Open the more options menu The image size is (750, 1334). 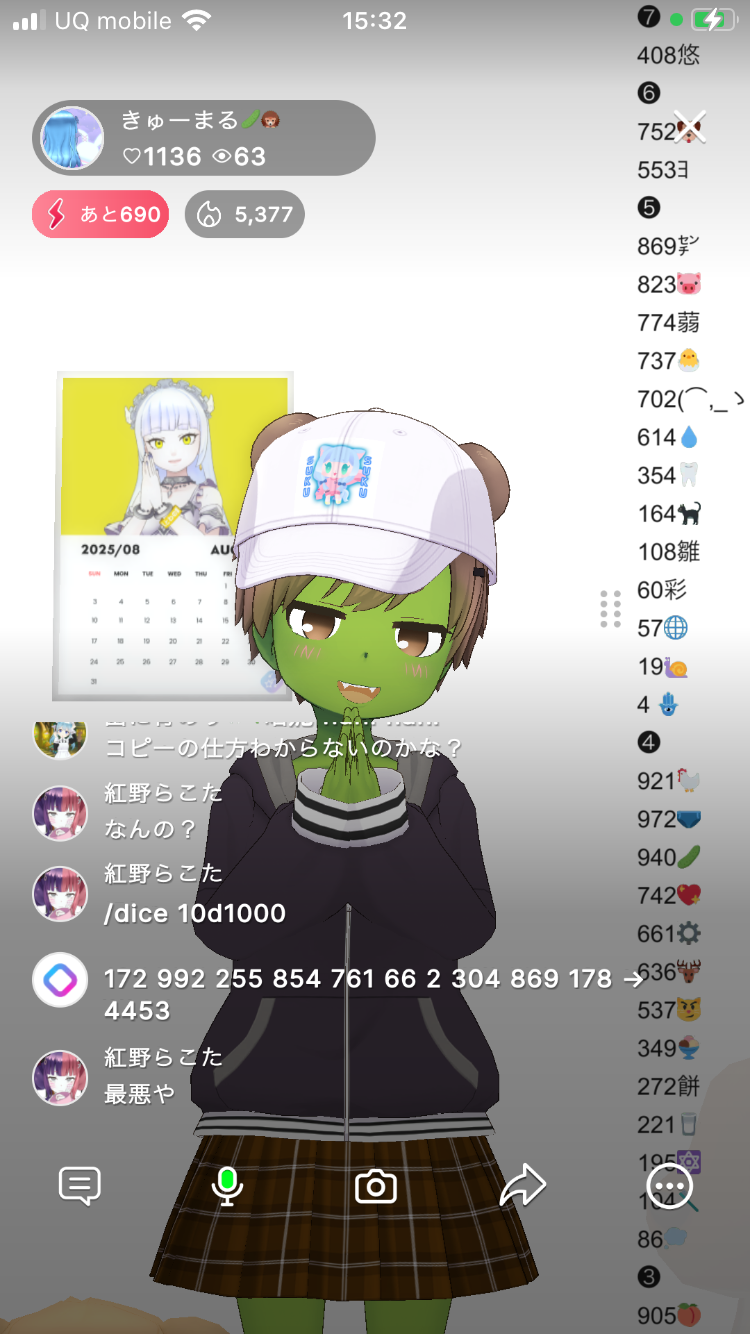click(x=669, y=1187)
